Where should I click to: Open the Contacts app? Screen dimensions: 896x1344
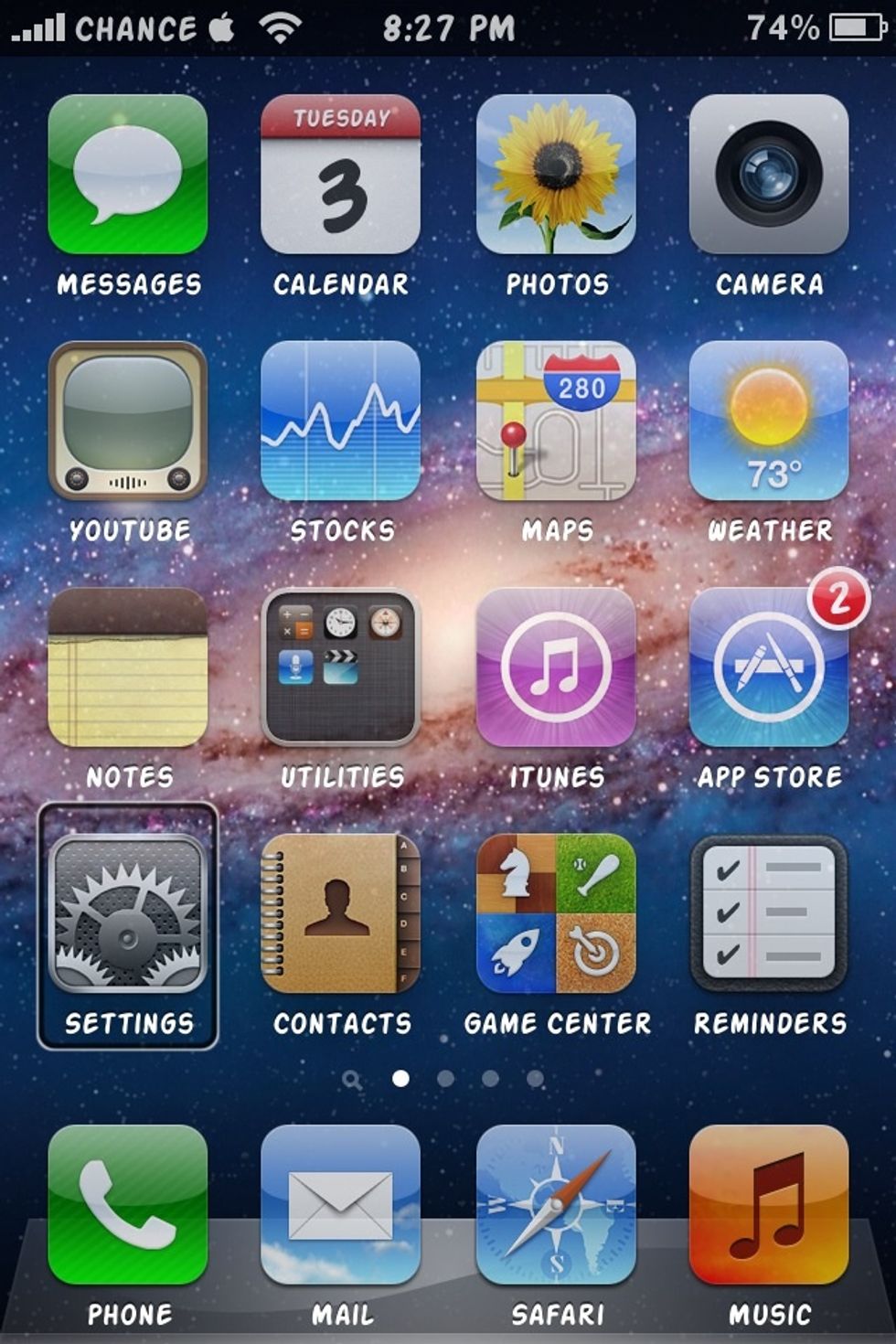coord(340,915)
